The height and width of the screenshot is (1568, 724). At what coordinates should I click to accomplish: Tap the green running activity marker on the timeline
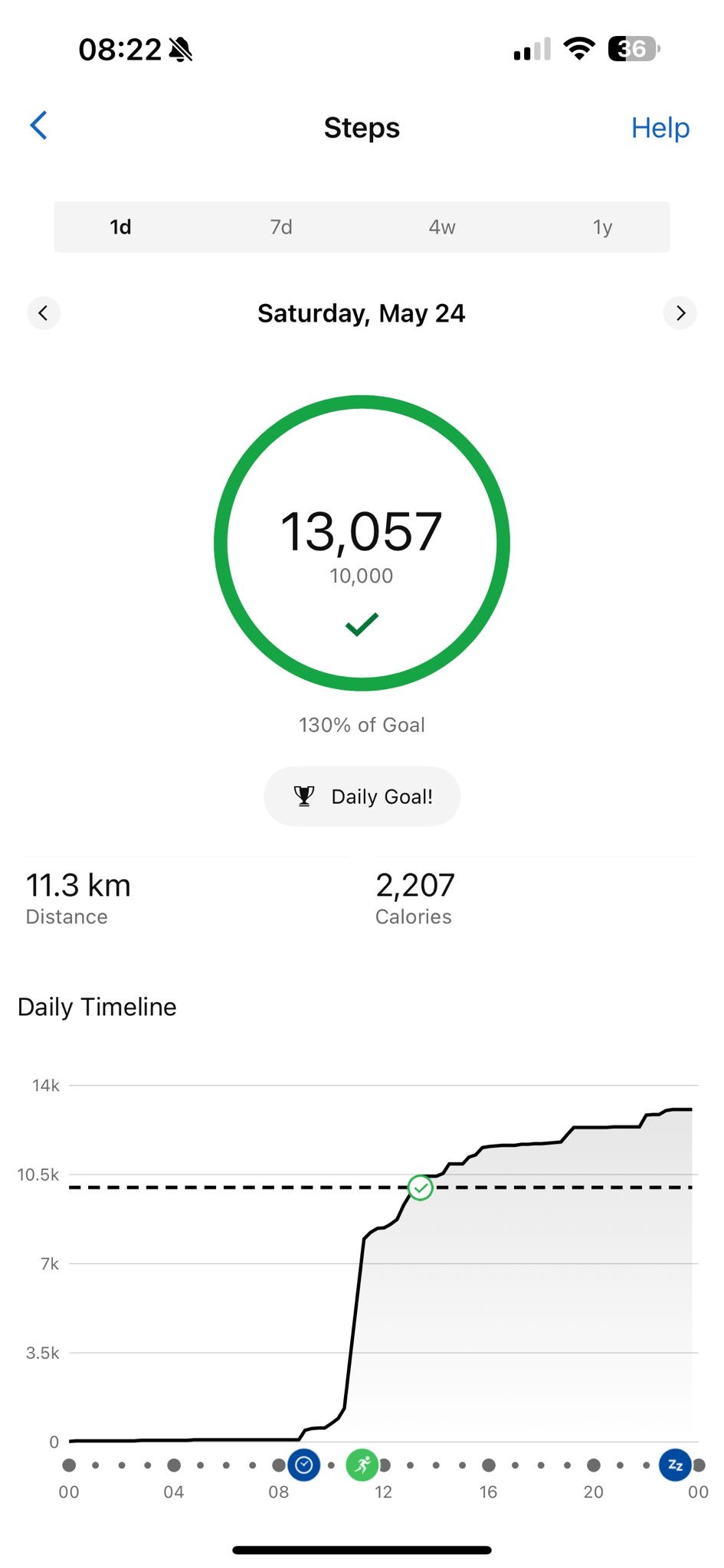(362, 1465)
